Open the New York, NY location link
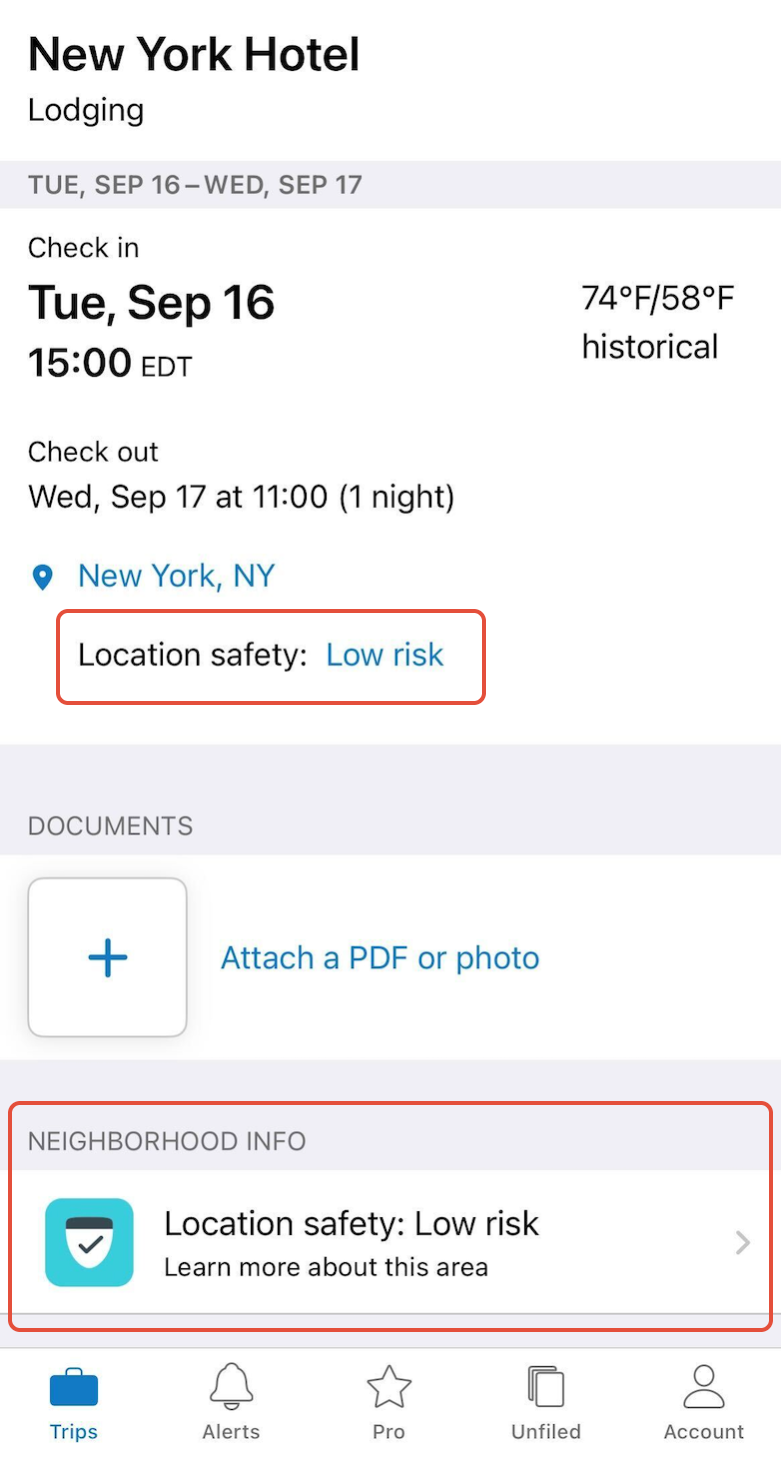The image size is (781, 1473). click(x=176, y=576)
